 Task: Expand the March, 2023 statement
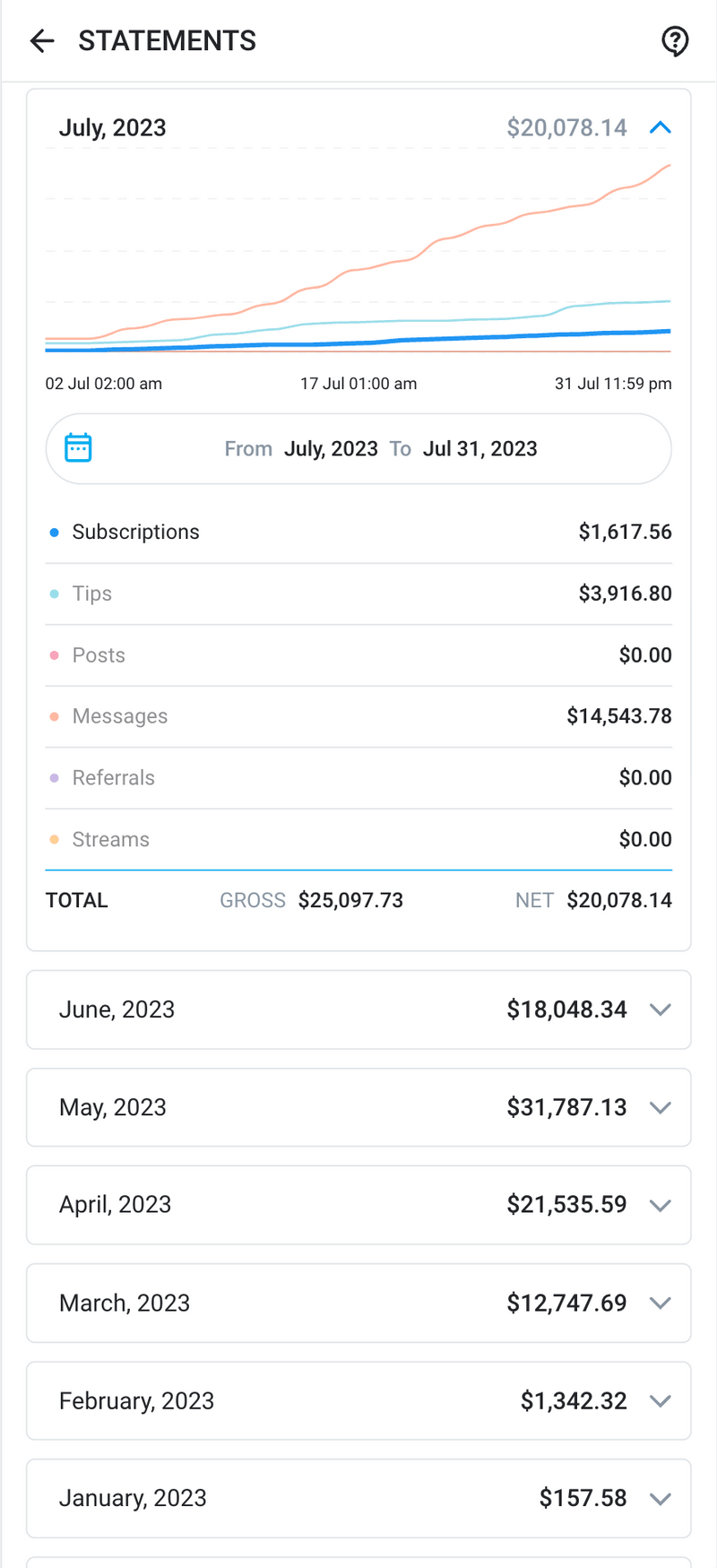(661, 1303)
